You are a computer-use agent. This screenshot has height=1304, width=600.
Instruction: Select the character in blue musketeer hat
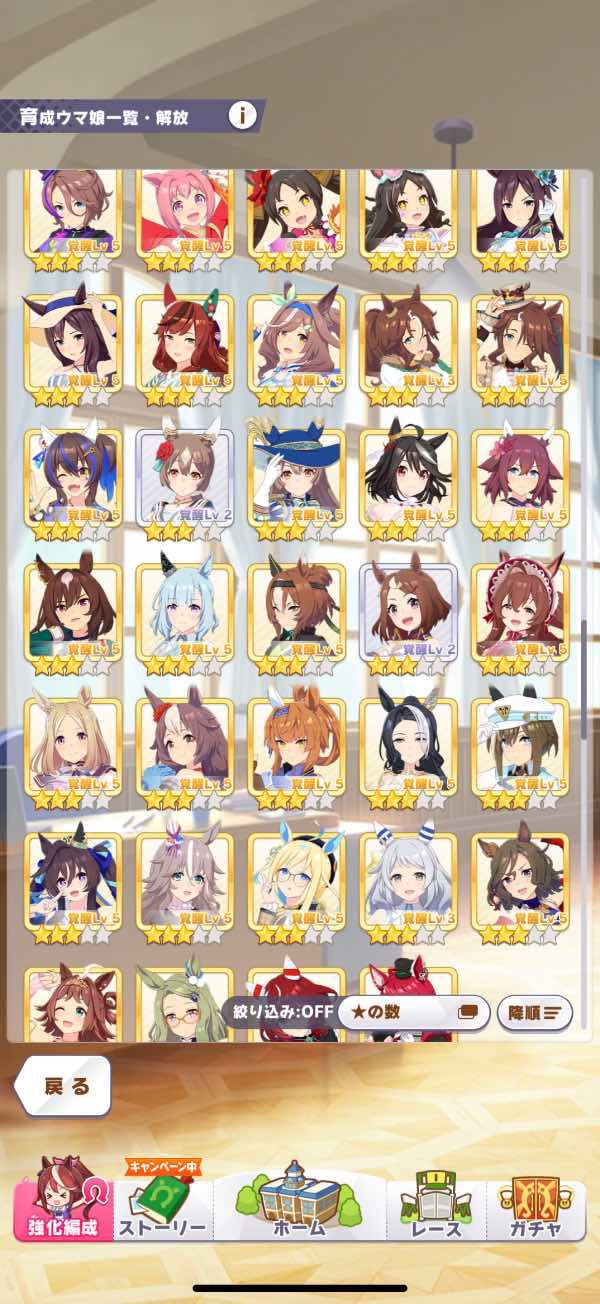[296, 478]
